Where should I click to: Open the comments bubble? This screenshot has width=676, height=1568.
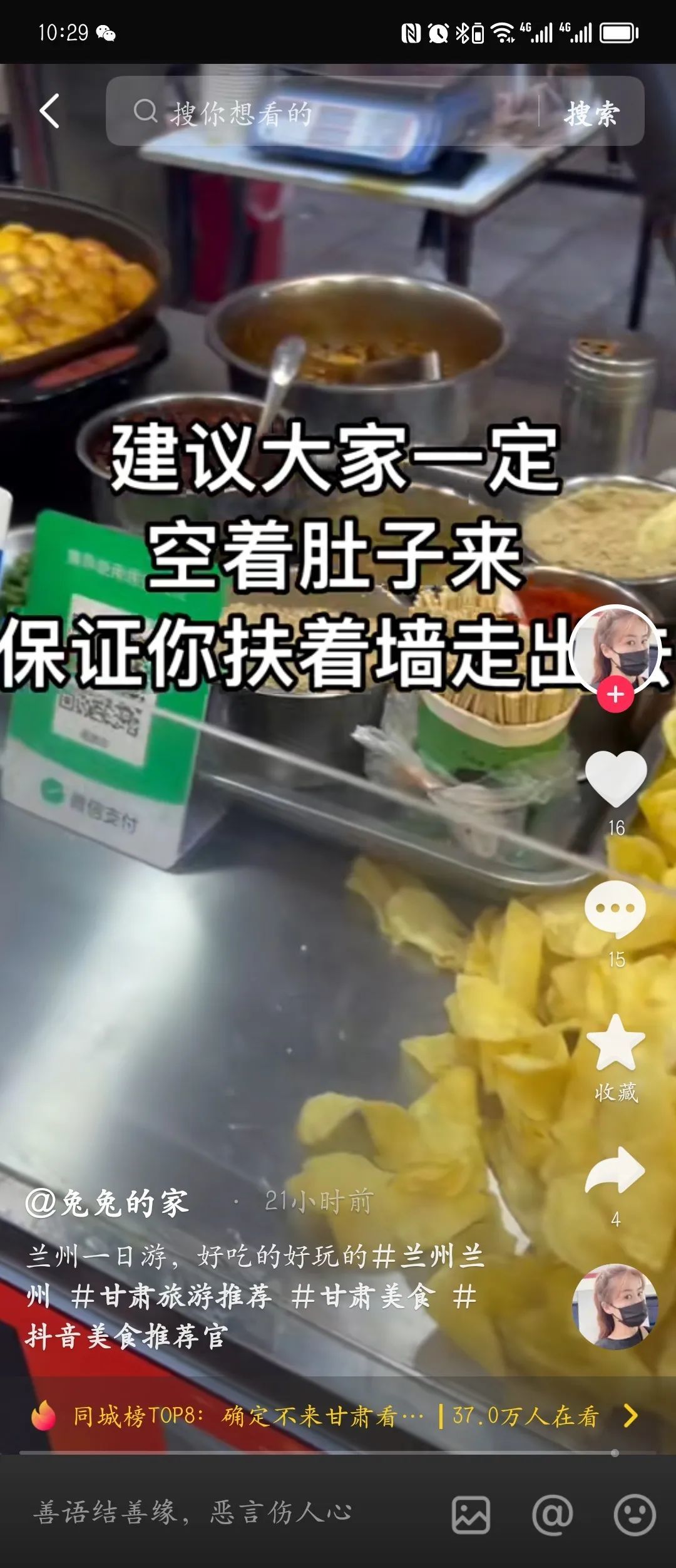pos(616,909)
